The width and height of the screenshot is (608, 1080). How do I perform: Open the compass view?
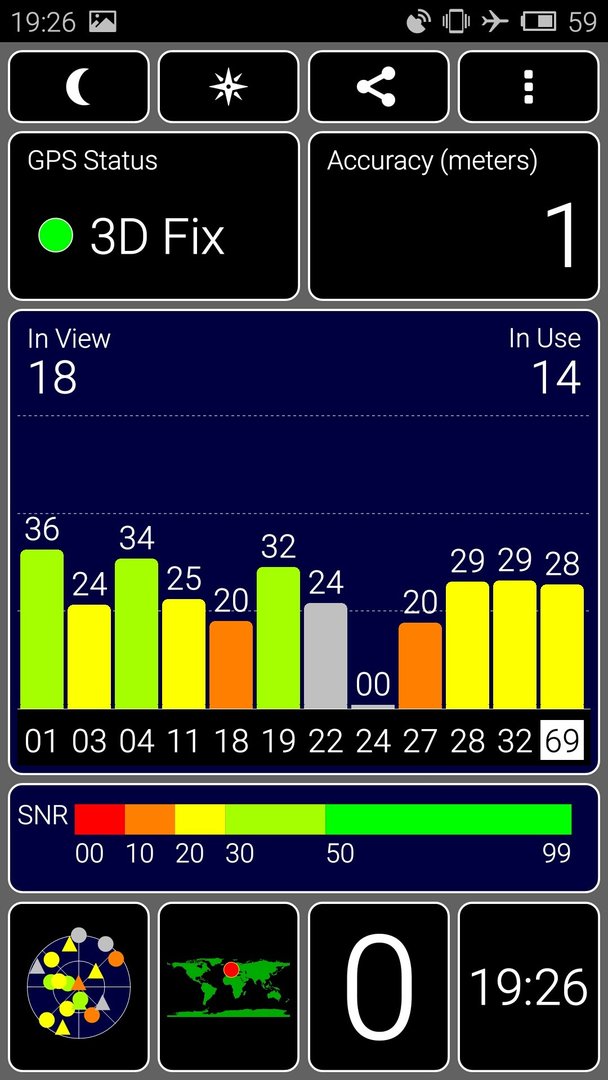[x=229, y=87]
